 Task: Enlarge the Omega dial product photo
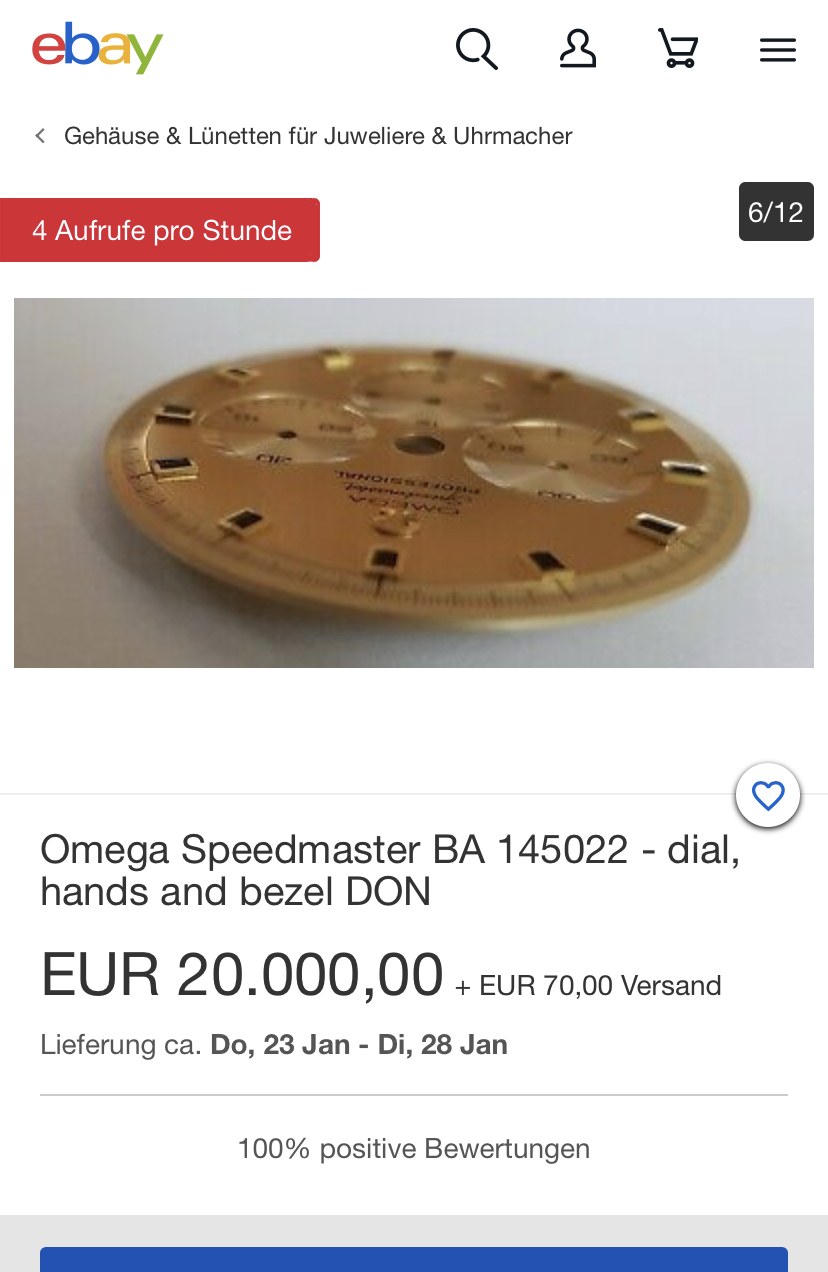414,482
